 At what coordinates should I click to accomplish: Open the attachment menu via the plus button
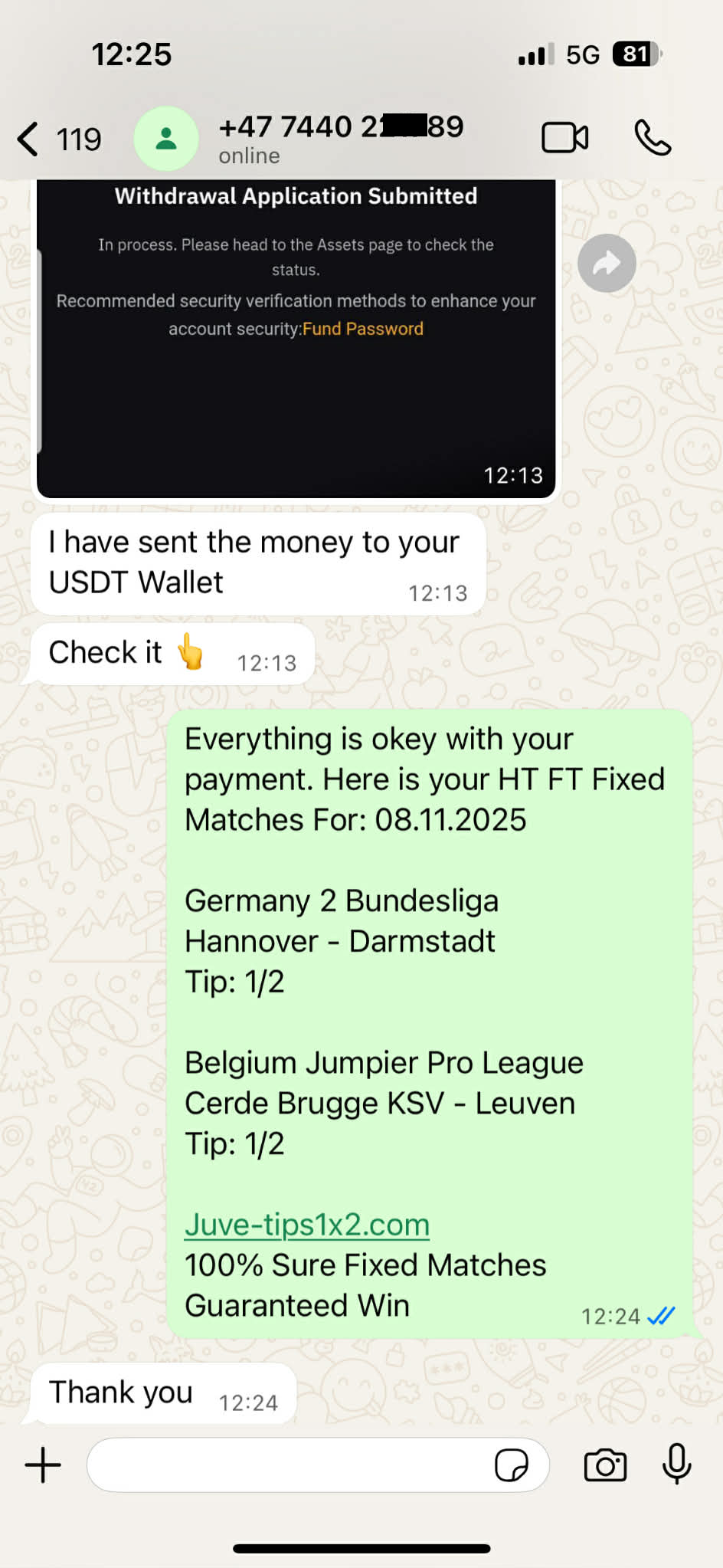pyautogui.click(x=43, y=1464)
